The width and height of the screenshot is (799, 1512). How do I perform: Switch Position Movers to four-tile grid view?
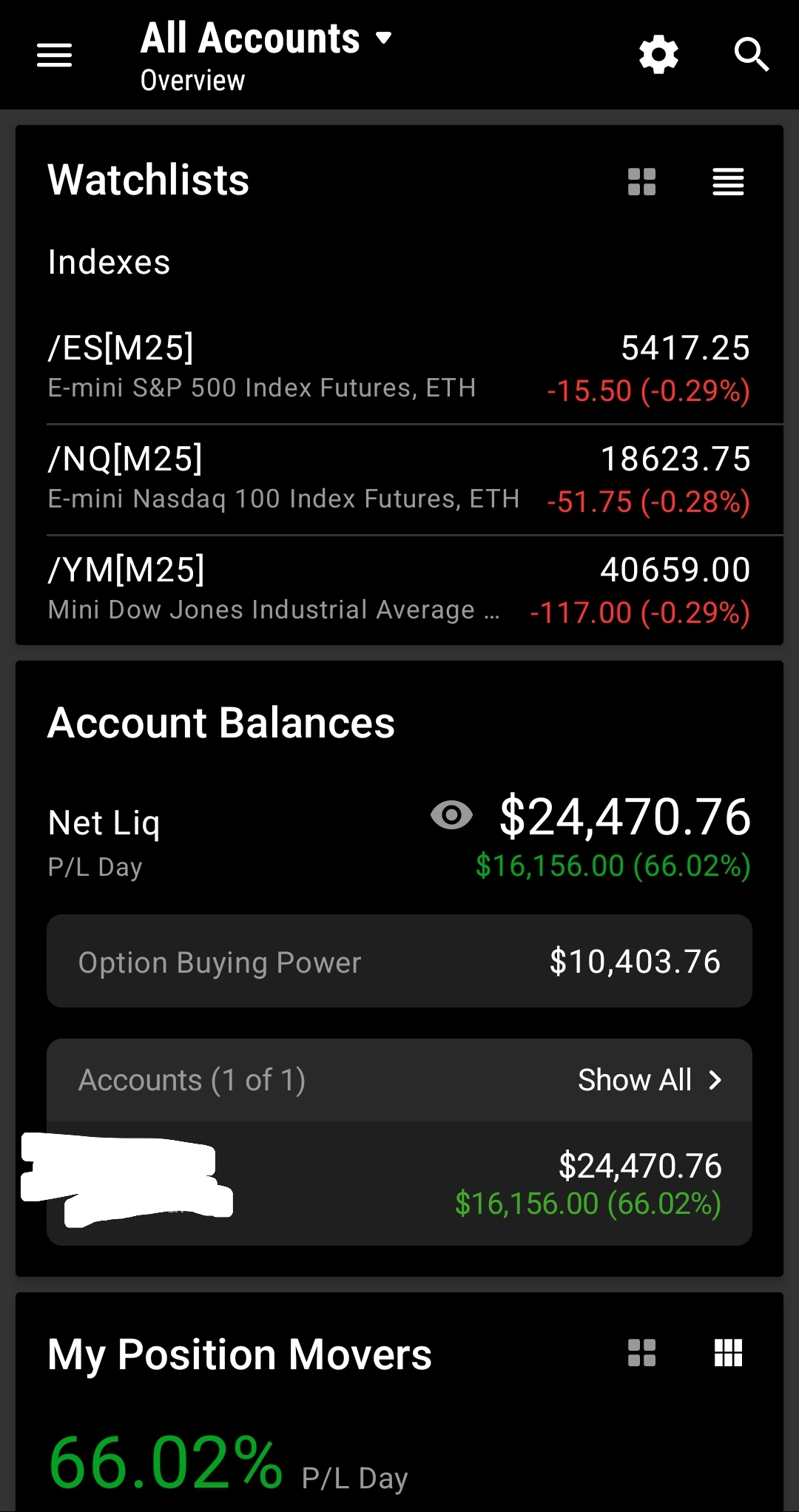point(641,1353)
